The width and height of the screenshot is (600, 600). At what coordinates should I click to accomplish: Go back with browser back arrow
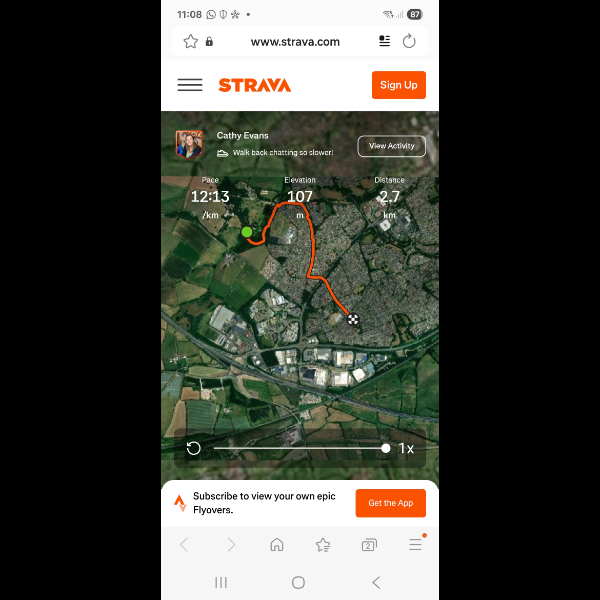pyautogui.click(x=184, y=545)
